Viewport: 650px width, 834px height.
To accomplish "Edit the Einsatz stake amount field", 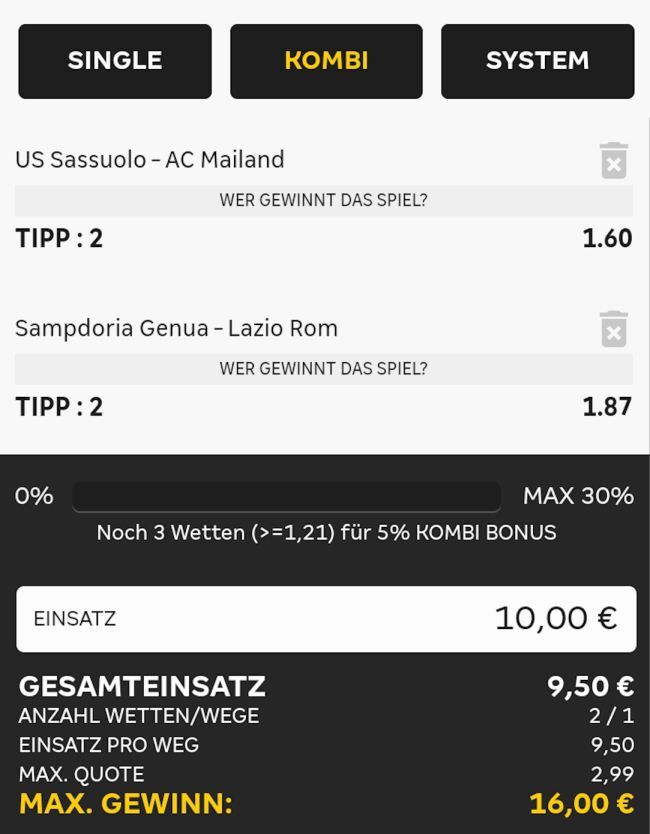I will point(326,618).
